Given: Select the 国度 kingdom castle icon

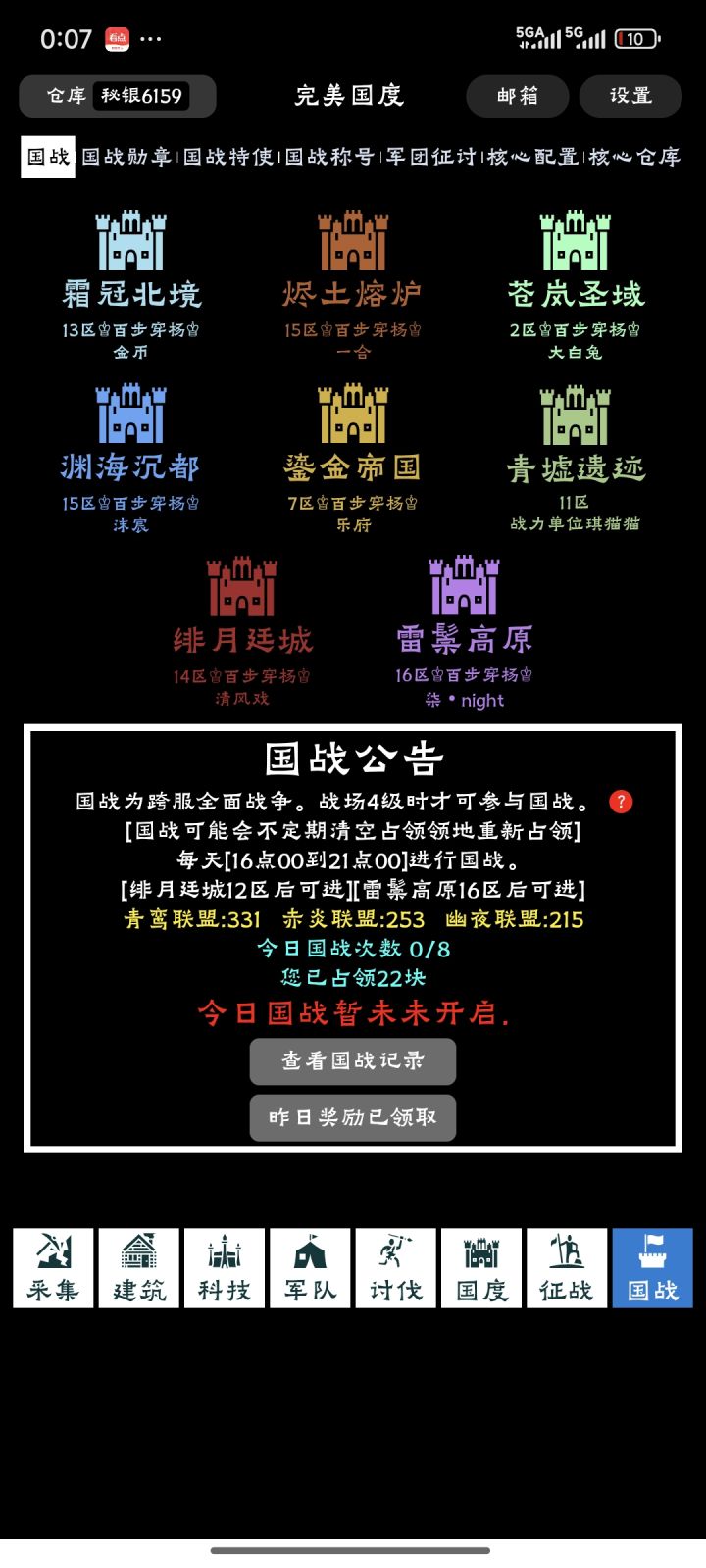Looking at the screenshot, I should click(480, 1267).
